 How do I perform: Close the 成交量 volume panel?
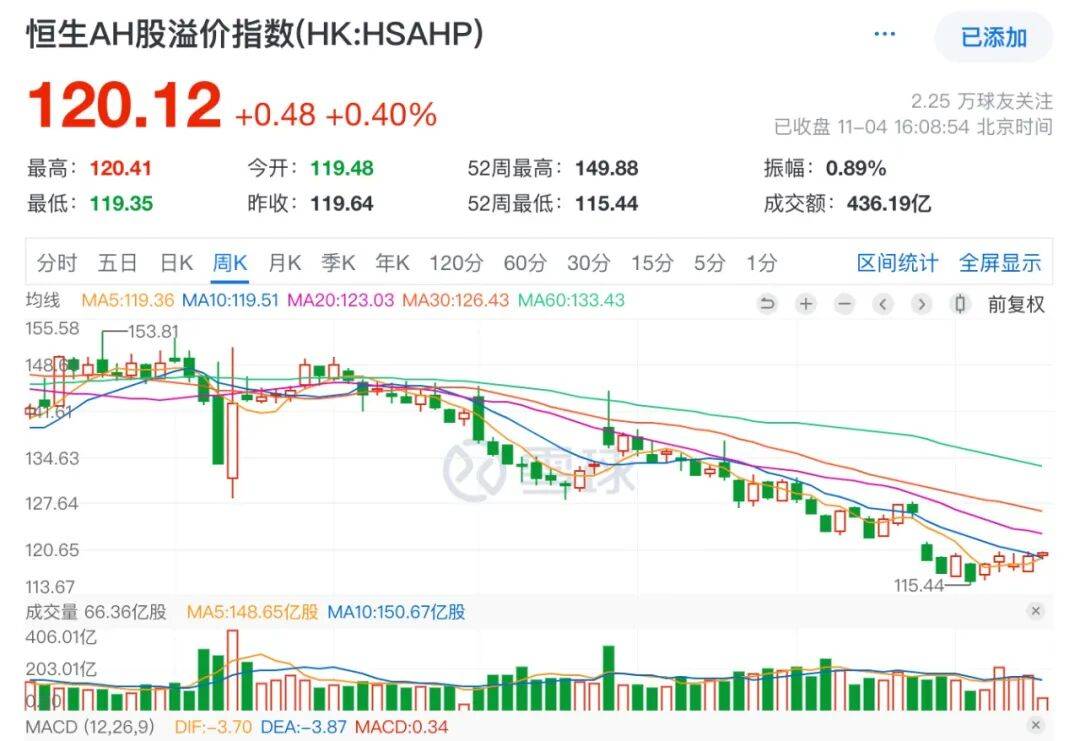(x=1035, y=611)
